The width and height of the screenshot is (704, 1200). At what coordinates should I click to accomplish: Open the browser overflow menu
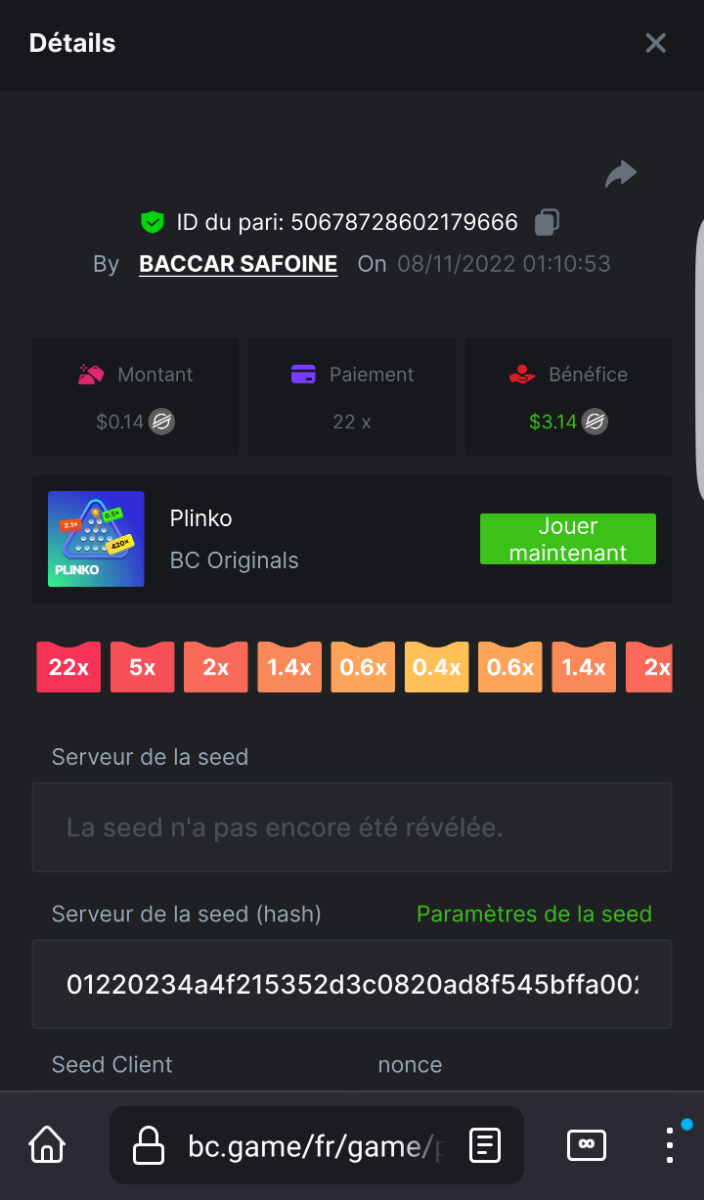pyautogui.click(x=670, y=1145)
